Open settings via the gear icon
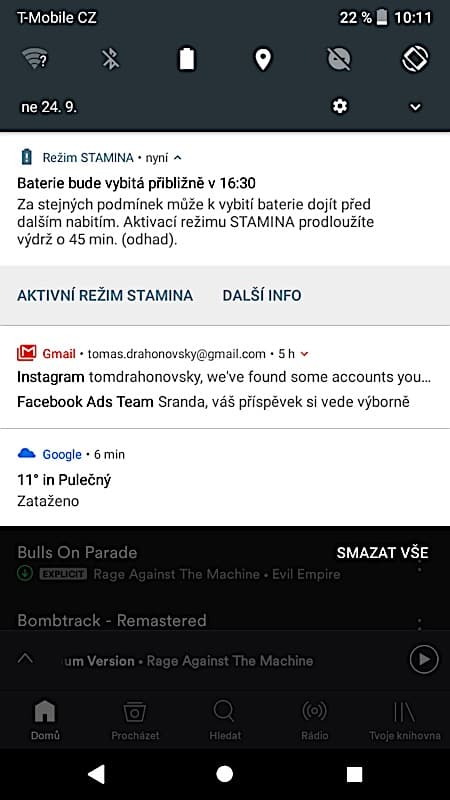Viewport: 450px width, 800px height. (x=339, y=107)
